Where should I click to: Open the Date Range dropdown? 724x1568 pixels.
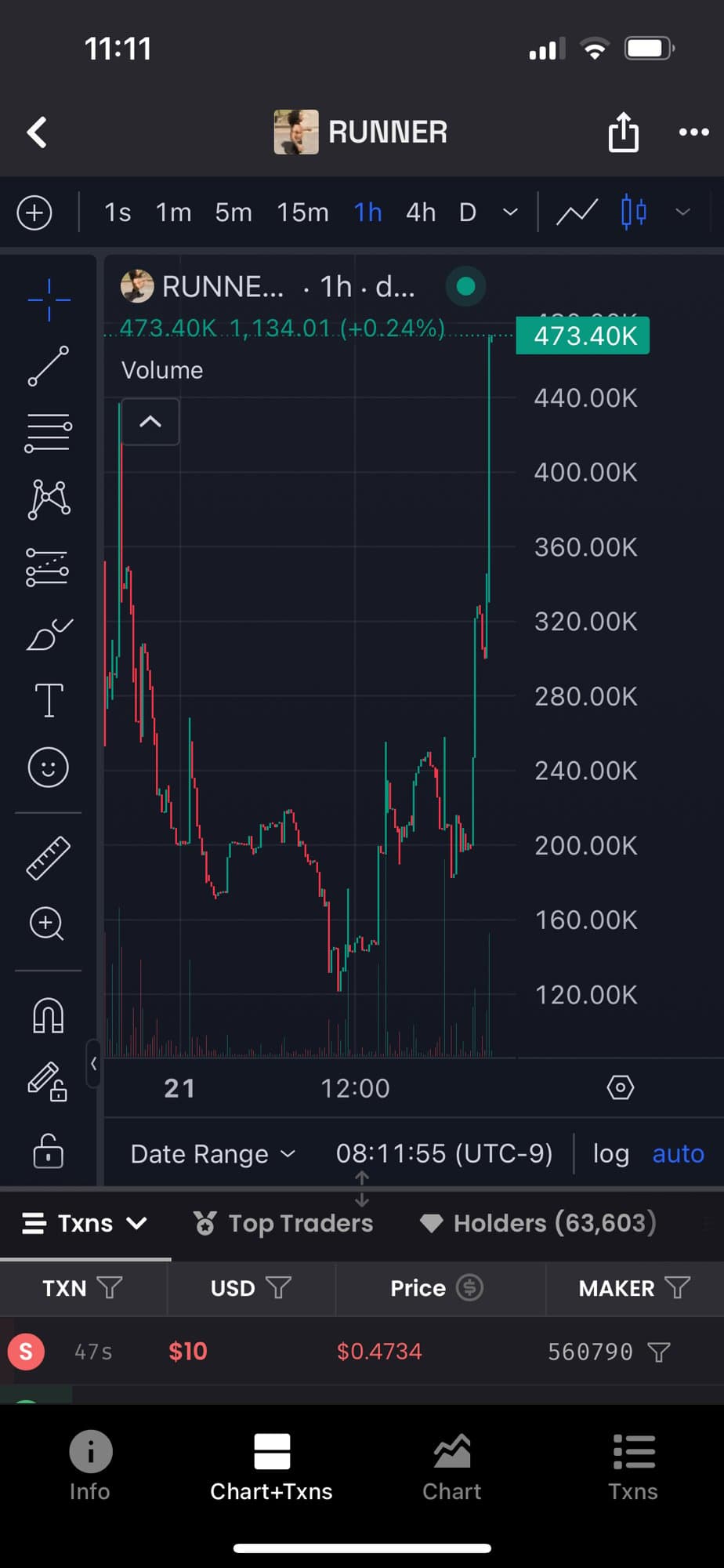click(212, 1154)
